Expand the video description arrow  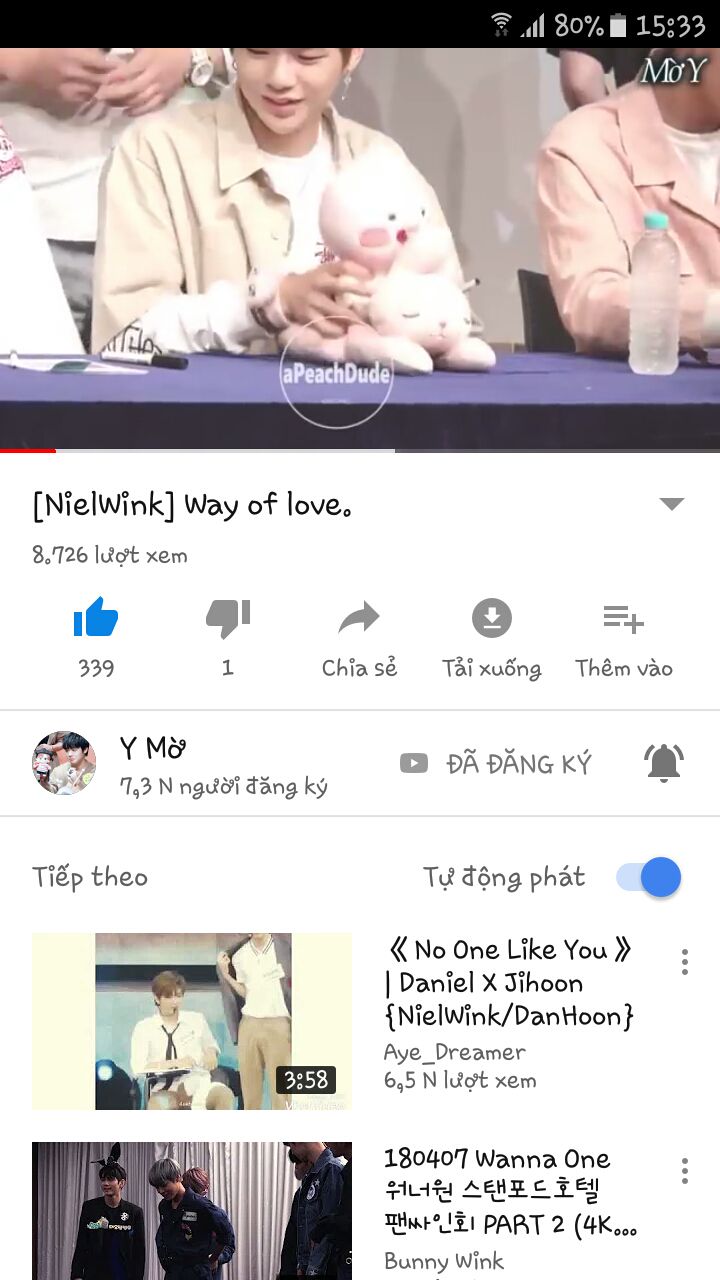click(672, 504)
